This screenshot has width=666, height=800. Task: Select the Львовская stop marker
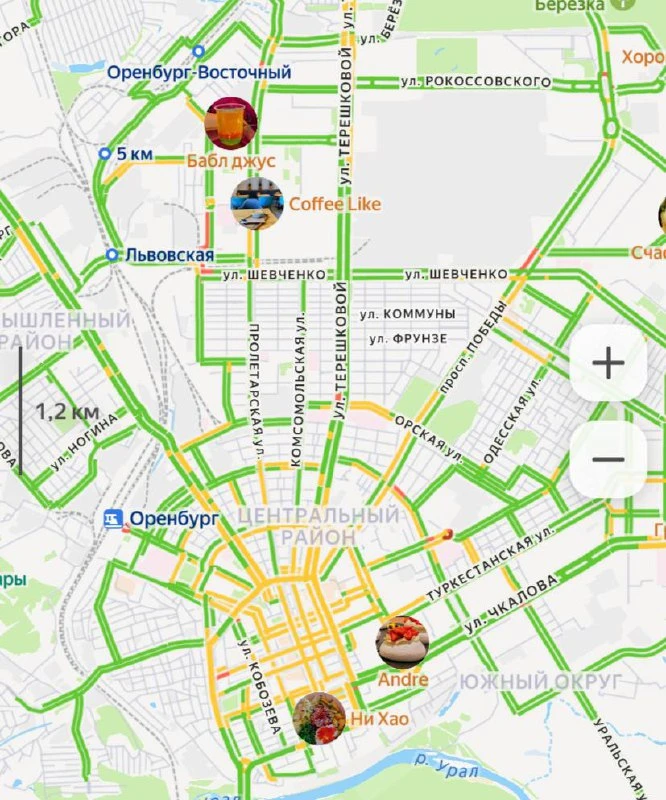[x=112, y=255]
